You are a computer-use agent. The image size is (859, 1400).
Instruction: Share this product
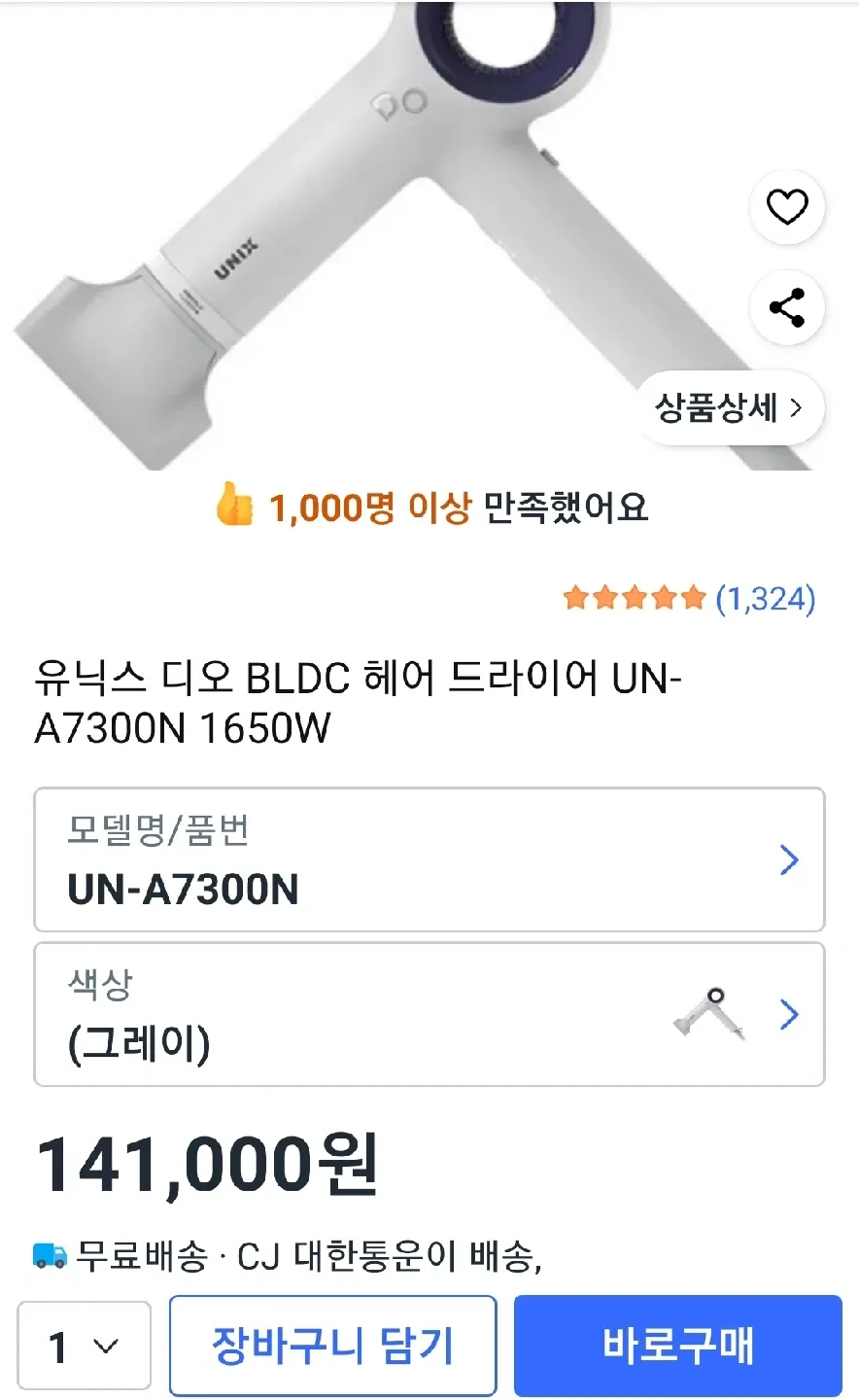click(787, 308)
